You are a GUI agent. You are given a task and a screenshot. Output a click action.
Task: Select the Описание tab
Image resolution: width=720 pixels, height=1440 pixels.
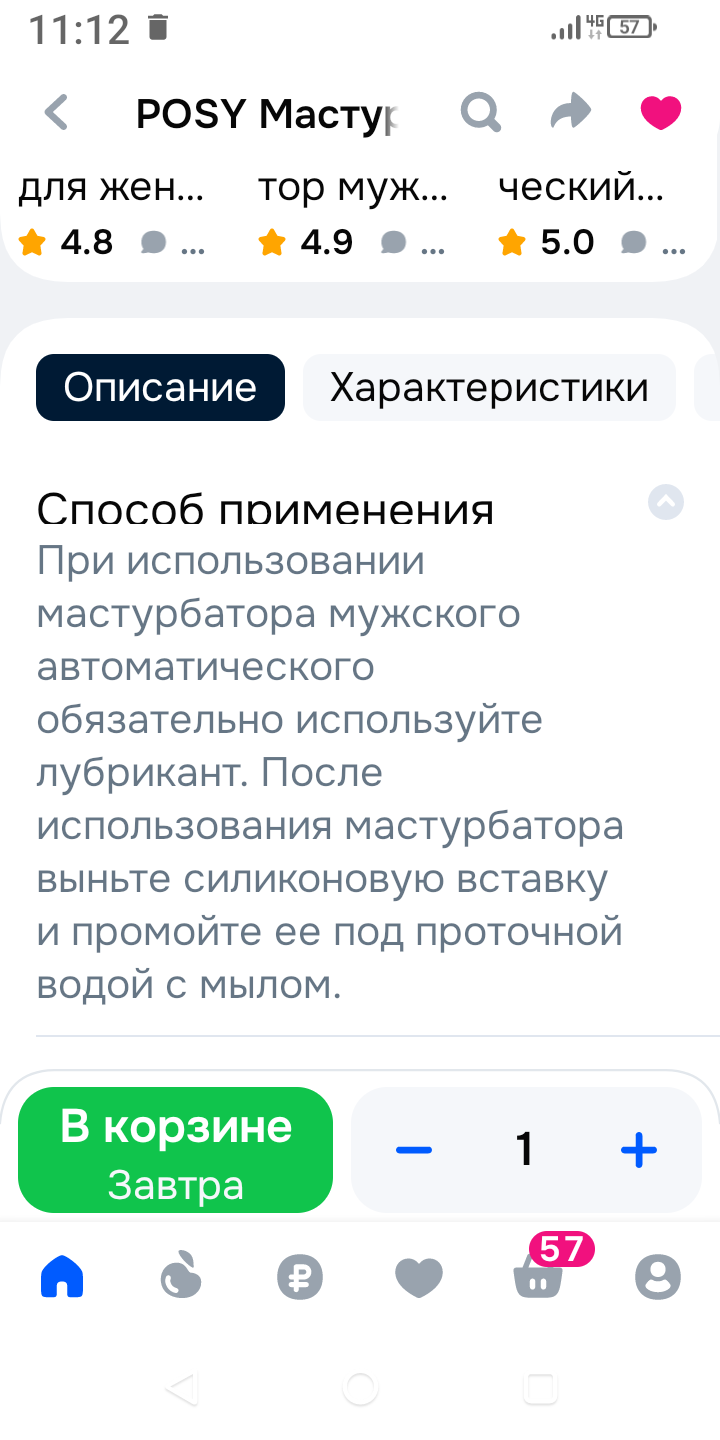160,387
